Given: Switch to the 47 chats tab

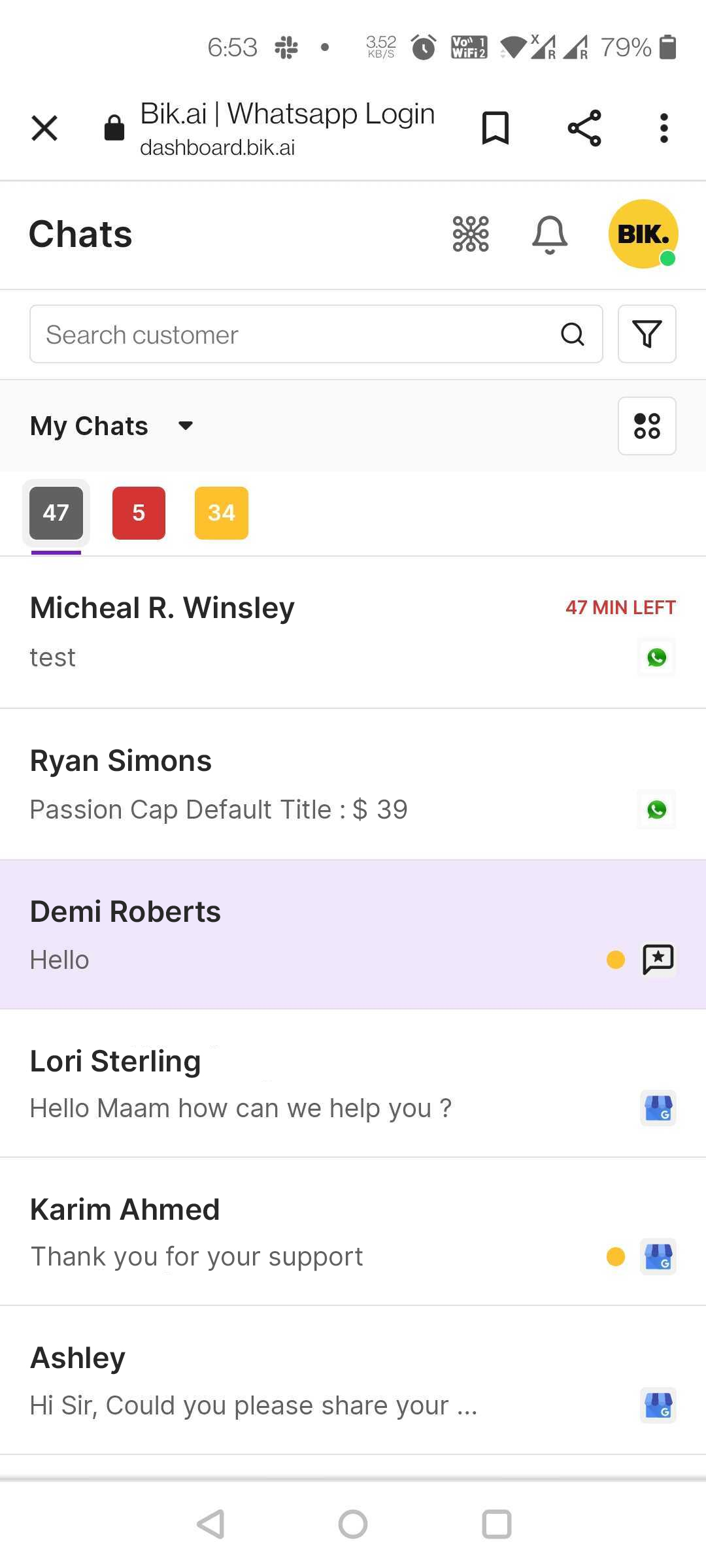Looking at the screenshot, I should tap(56, 514).
